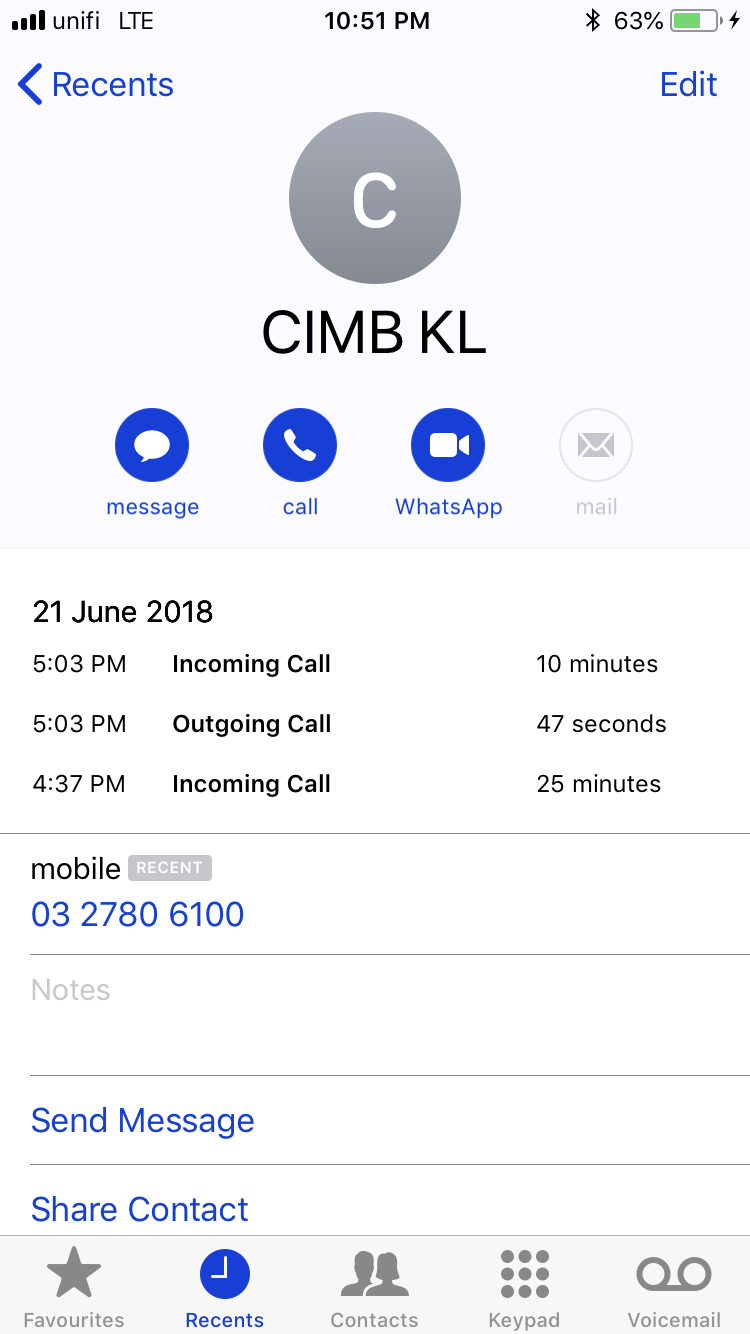Start a WhatsApp video call
Viewport: 750px width, 1334px height.
pyautogui.click(x=448, y=445)
